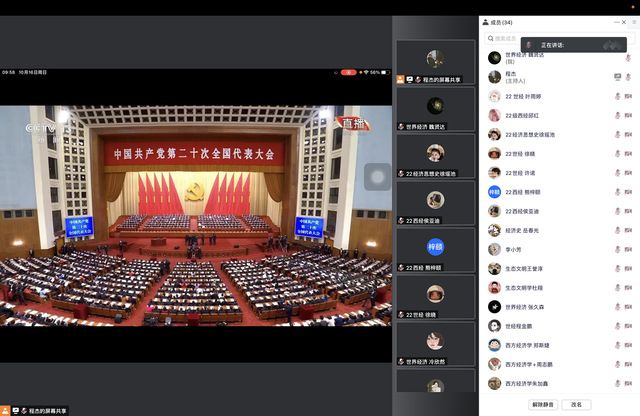Open 程杰的屏幕共享 tile
640x416 pixels.
click(435, 60)
